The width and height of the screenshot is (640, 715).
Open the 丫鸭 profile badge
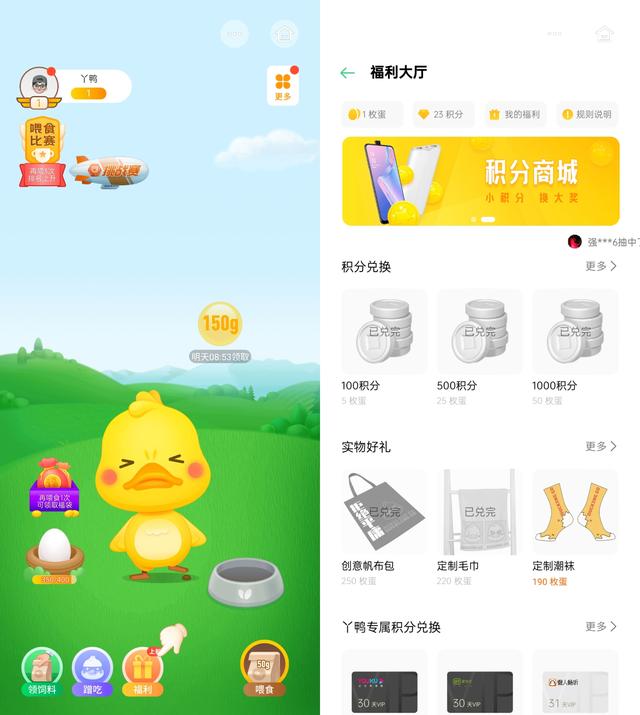coord(74,86)
